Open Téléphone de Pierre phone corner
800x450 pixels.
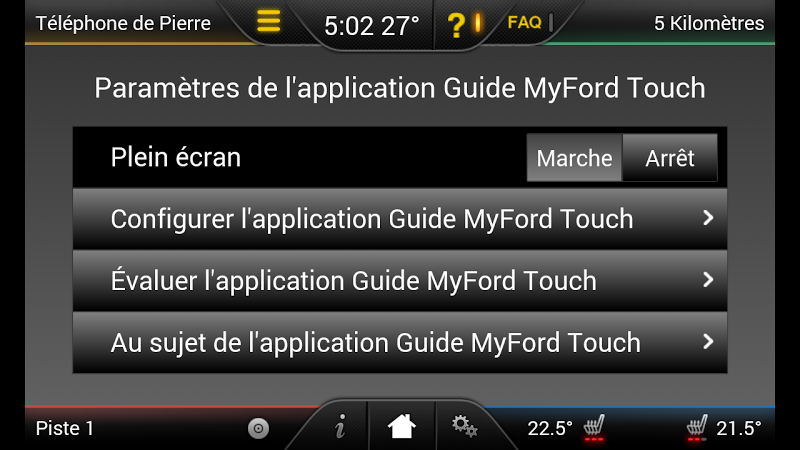point(123,23)
